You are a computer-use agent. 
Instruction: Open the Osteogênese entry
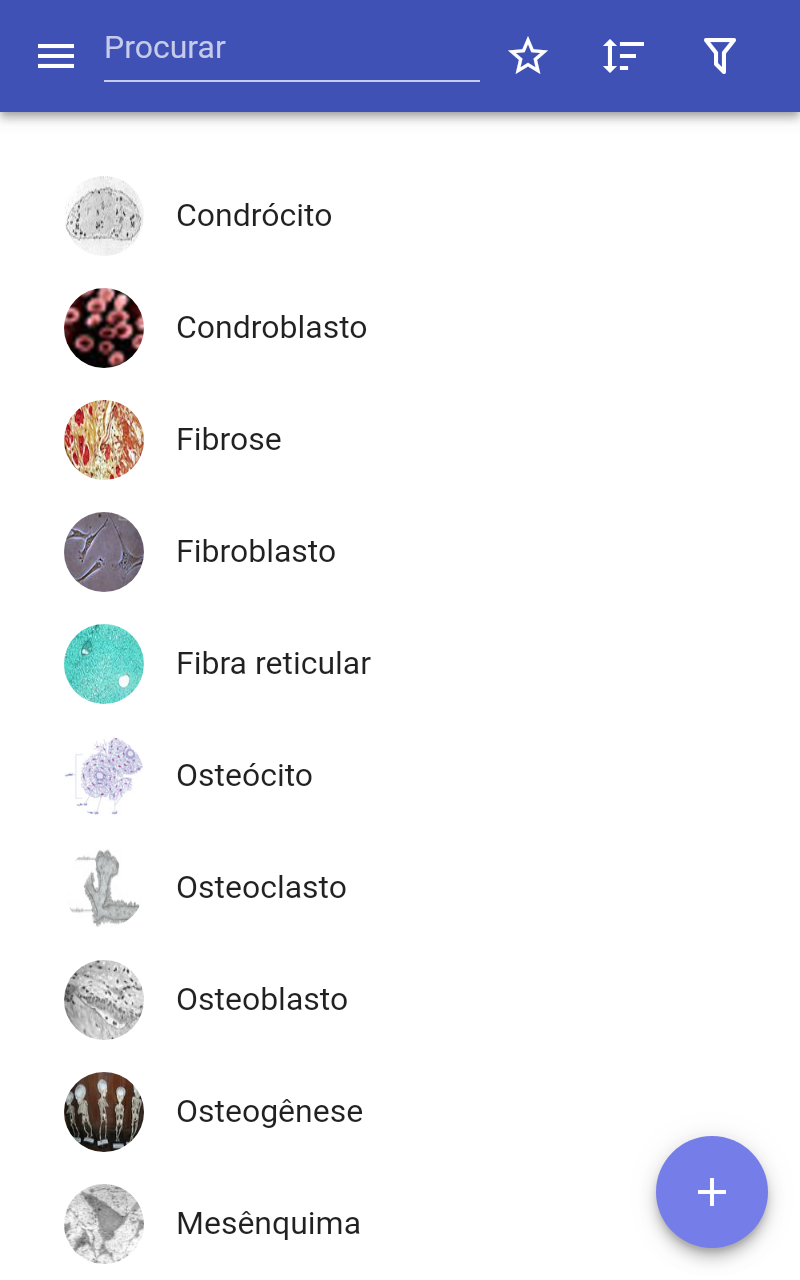coord(400,1112)
